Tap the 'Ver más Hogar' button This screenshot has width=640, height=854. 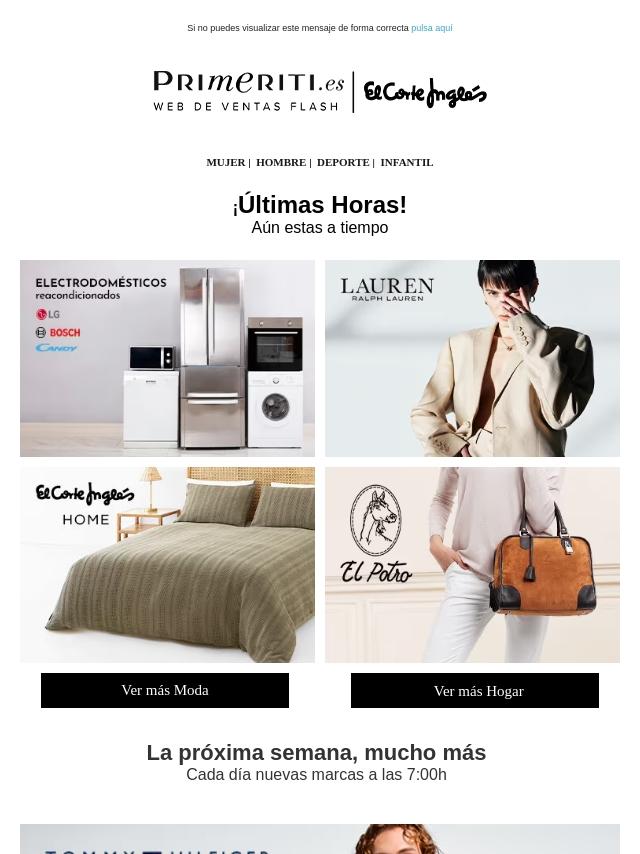tap(474, 690)
